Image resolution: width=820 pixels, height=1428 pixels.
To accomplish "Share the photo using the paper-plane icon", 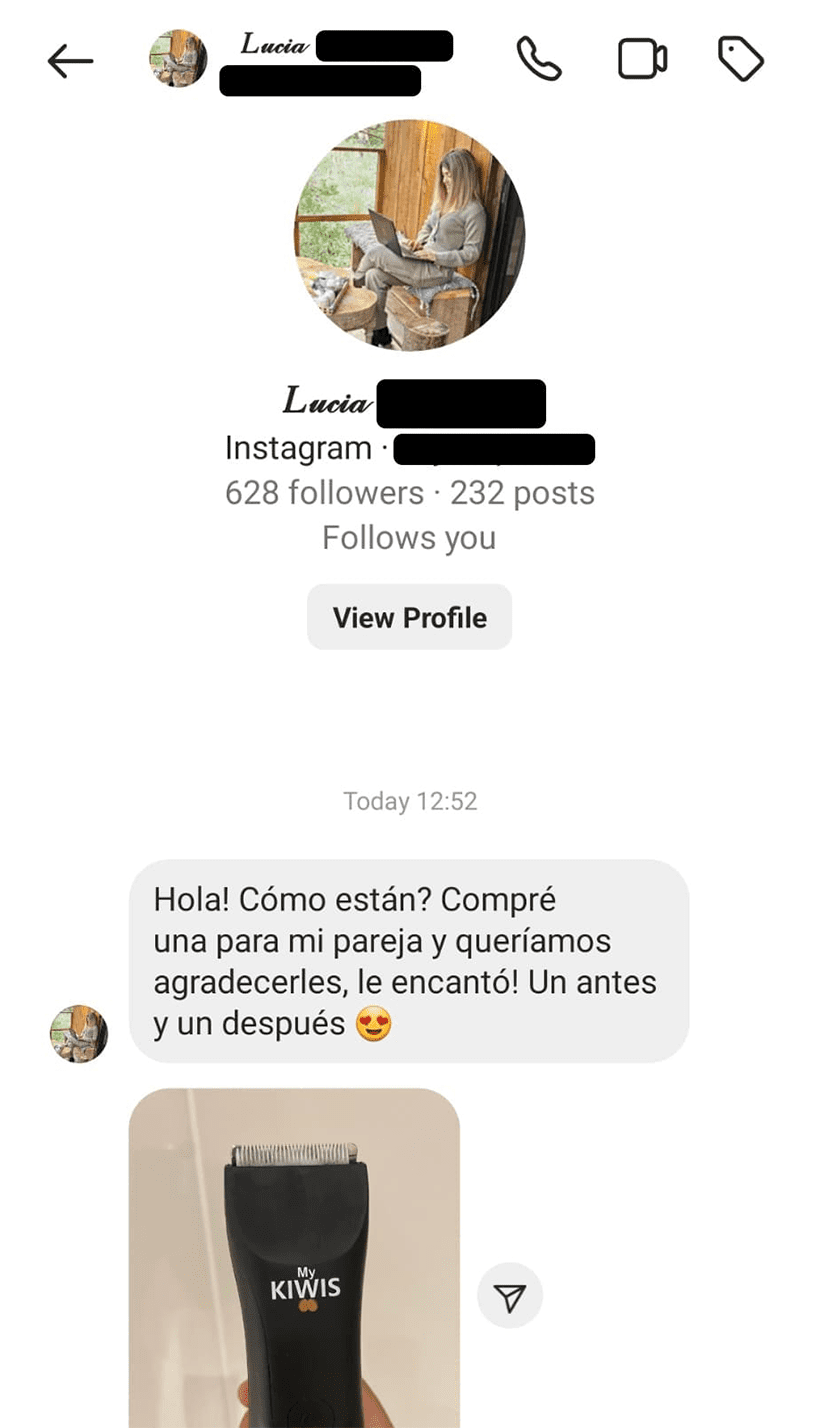I will click(x=510, y=1296).
